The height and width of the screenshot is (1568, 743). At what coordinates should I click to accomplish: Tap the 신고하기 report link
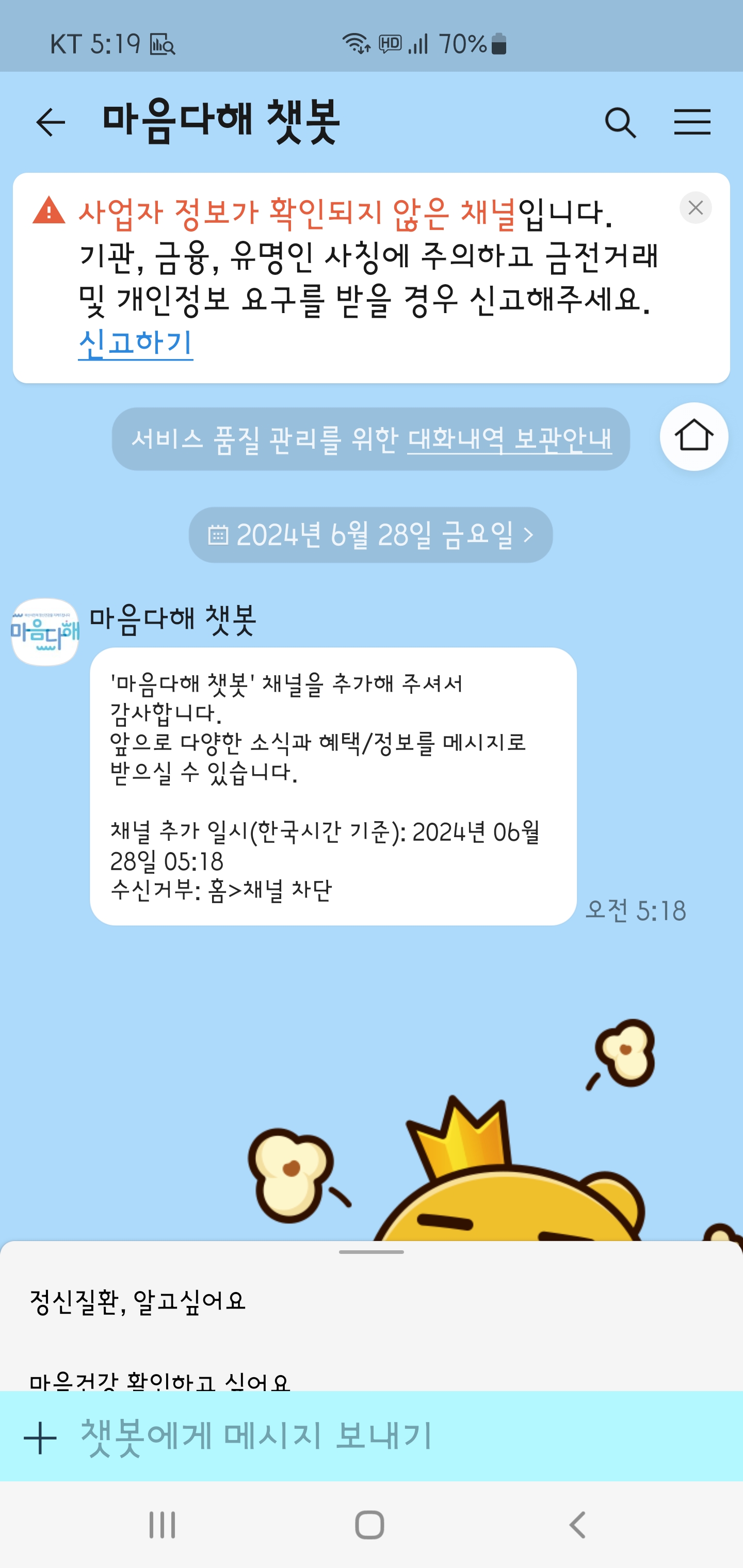(135, 342)
